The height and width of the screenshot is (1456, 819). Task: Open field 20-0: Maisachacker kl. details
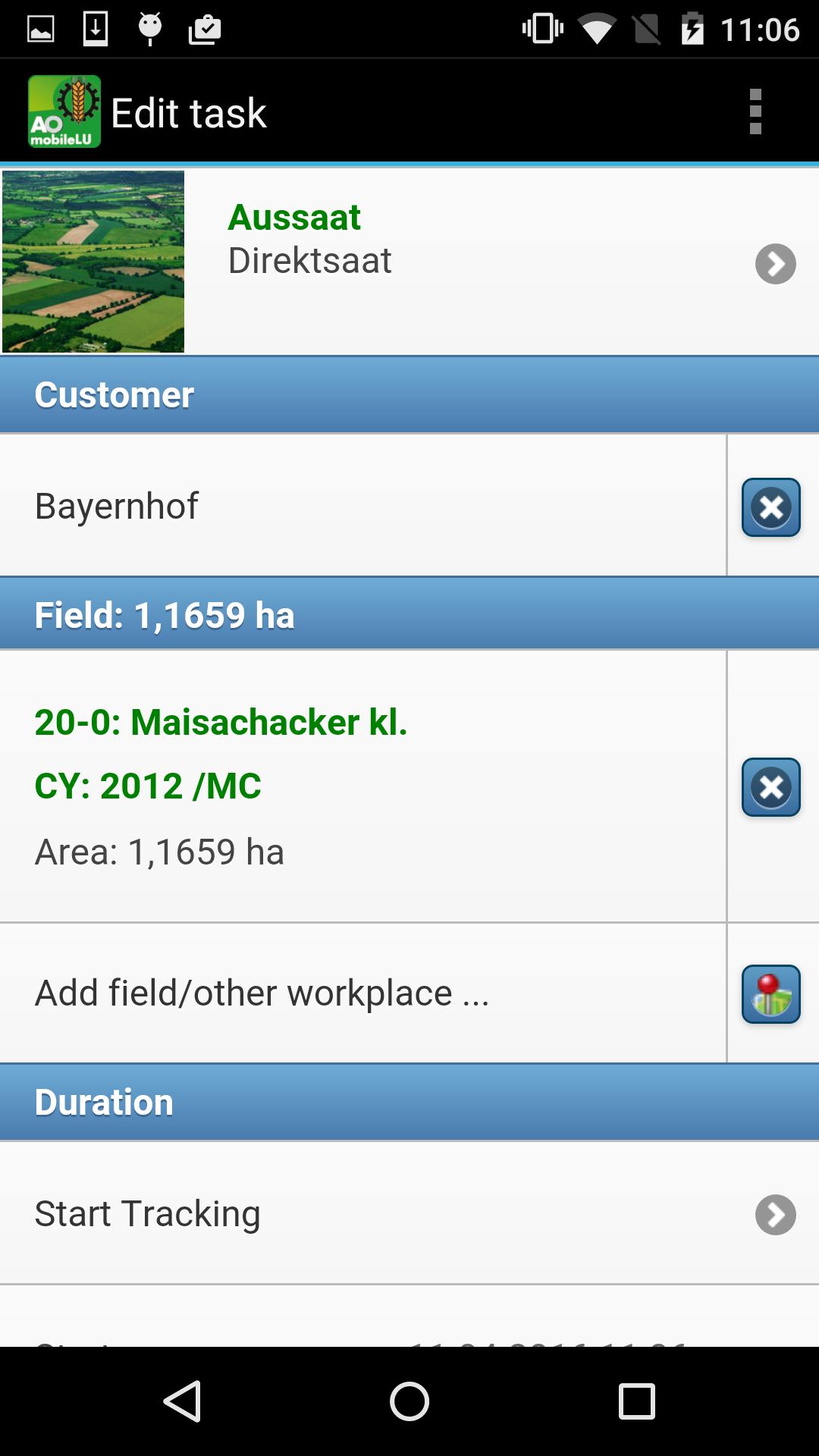pyautogui.click(x=362, y=786)
